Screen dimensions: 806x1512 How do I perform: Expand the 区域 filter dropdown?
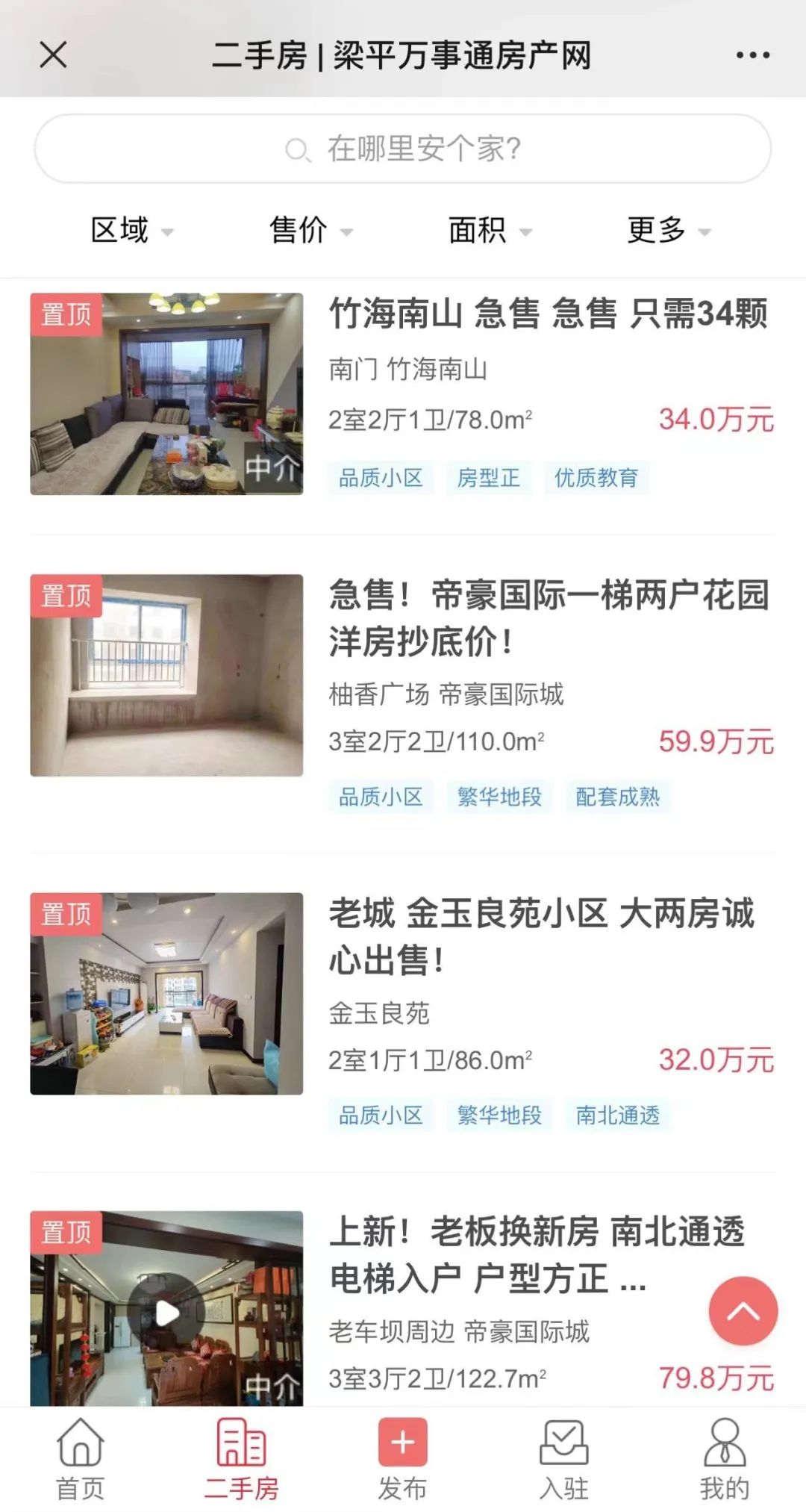pyautogui.click(x=131, y=230)
